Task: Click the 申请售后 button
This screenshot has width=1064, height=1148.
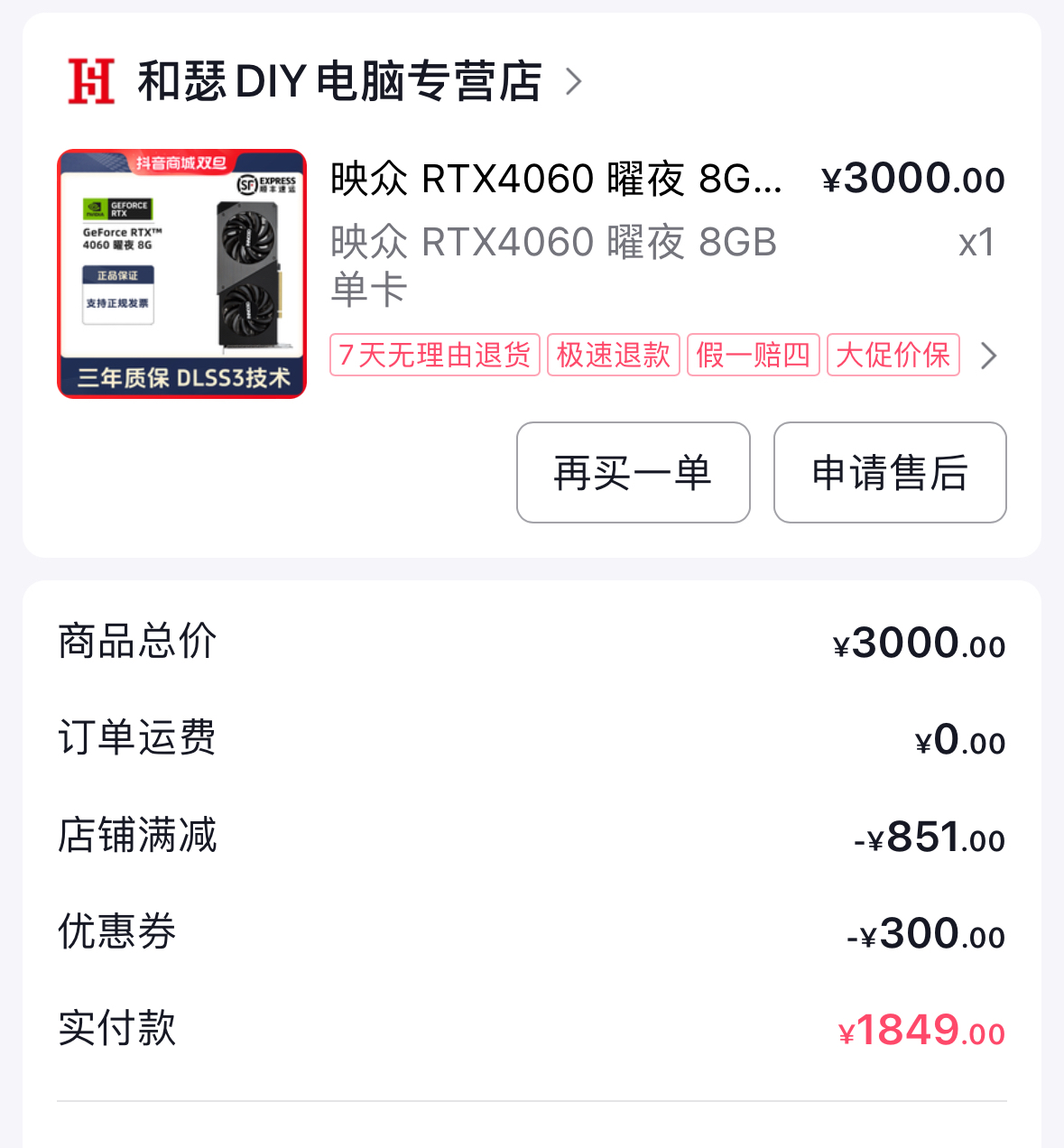Action: (889, 473)
